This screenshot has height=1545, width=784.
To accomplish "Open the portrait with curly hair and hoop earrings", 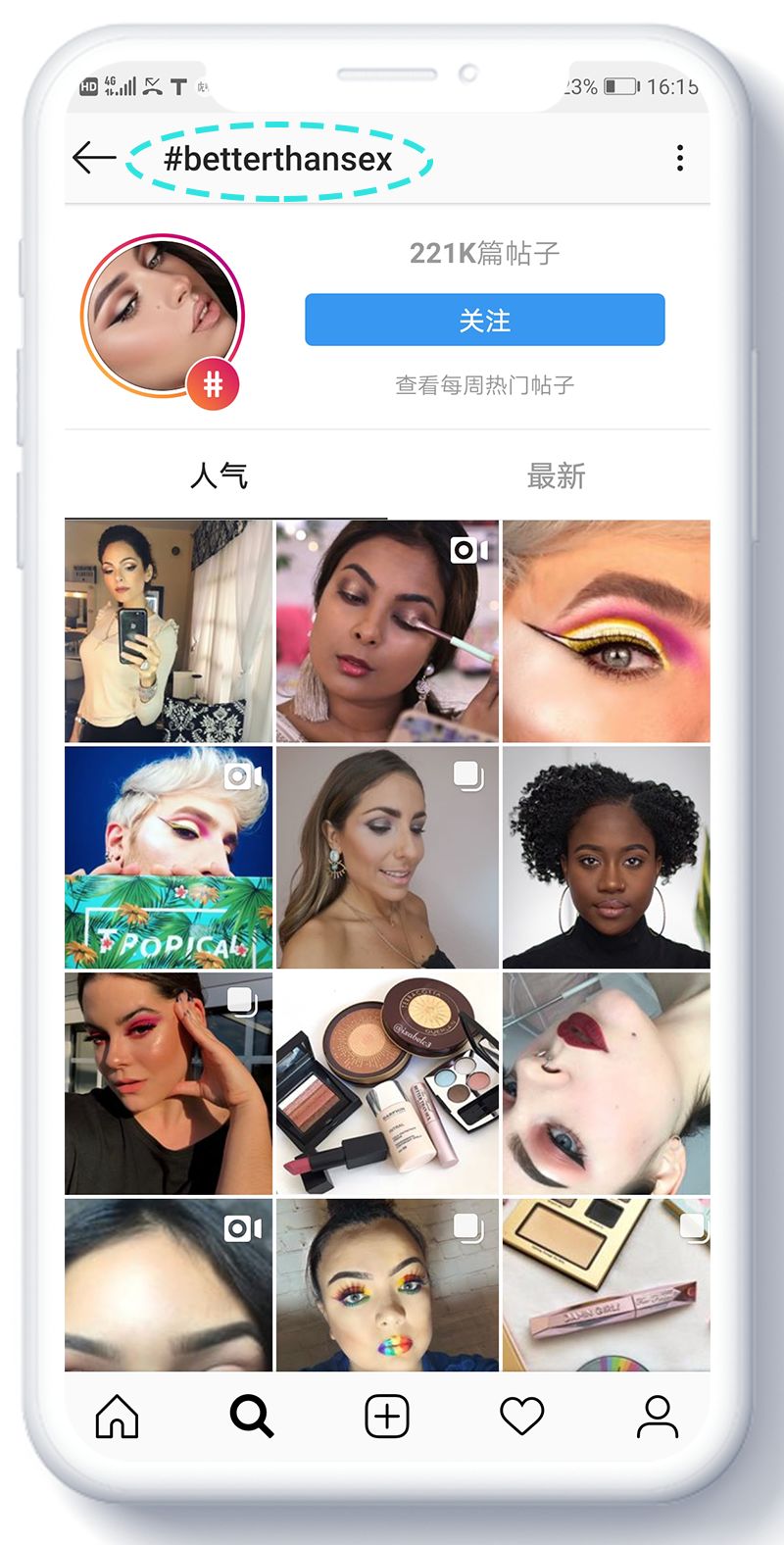I will (606, 858).
